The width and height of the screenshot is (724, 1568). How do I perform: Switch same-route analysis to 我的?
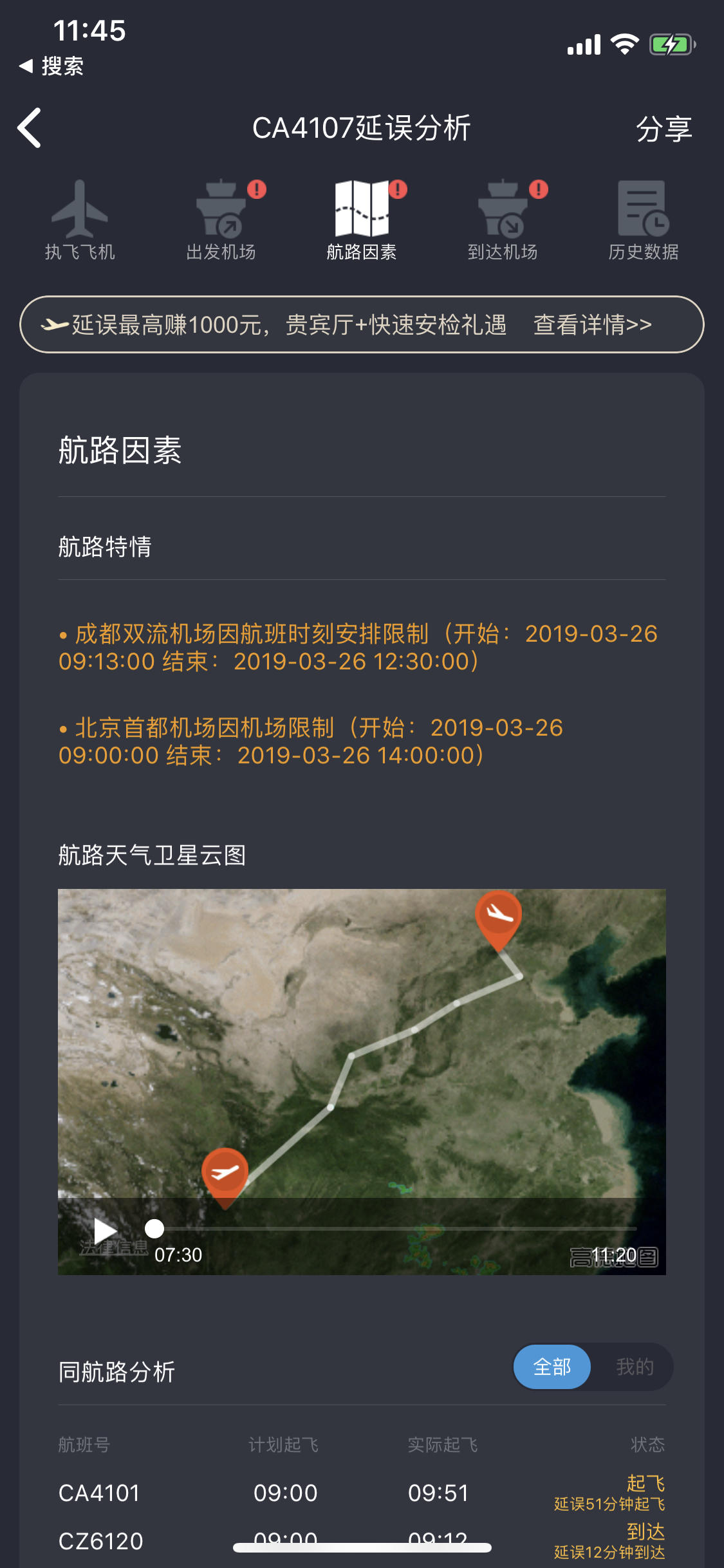[x=635, y=1367]
